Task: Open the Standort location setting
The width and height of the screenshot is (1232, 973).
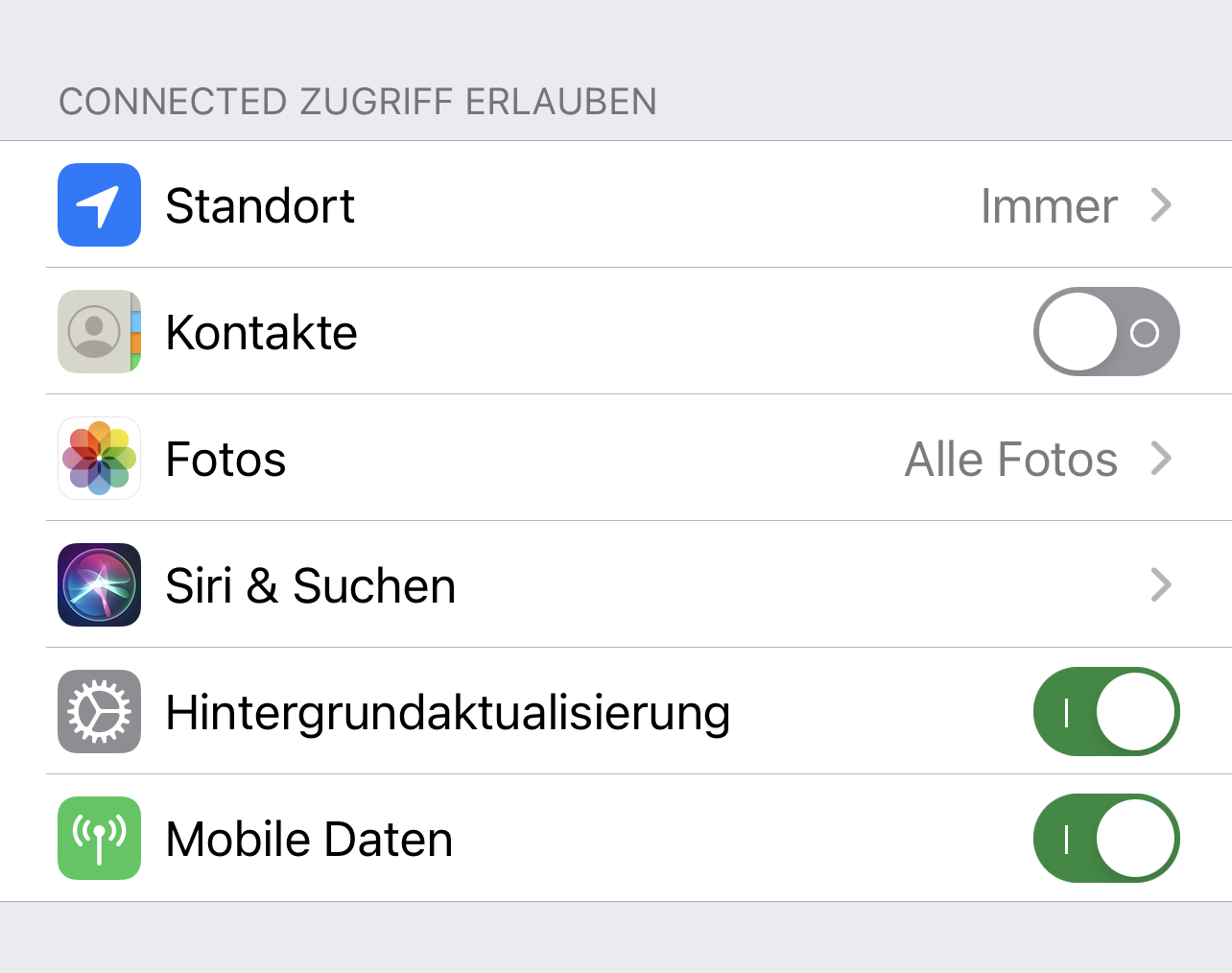Action: 614,205
